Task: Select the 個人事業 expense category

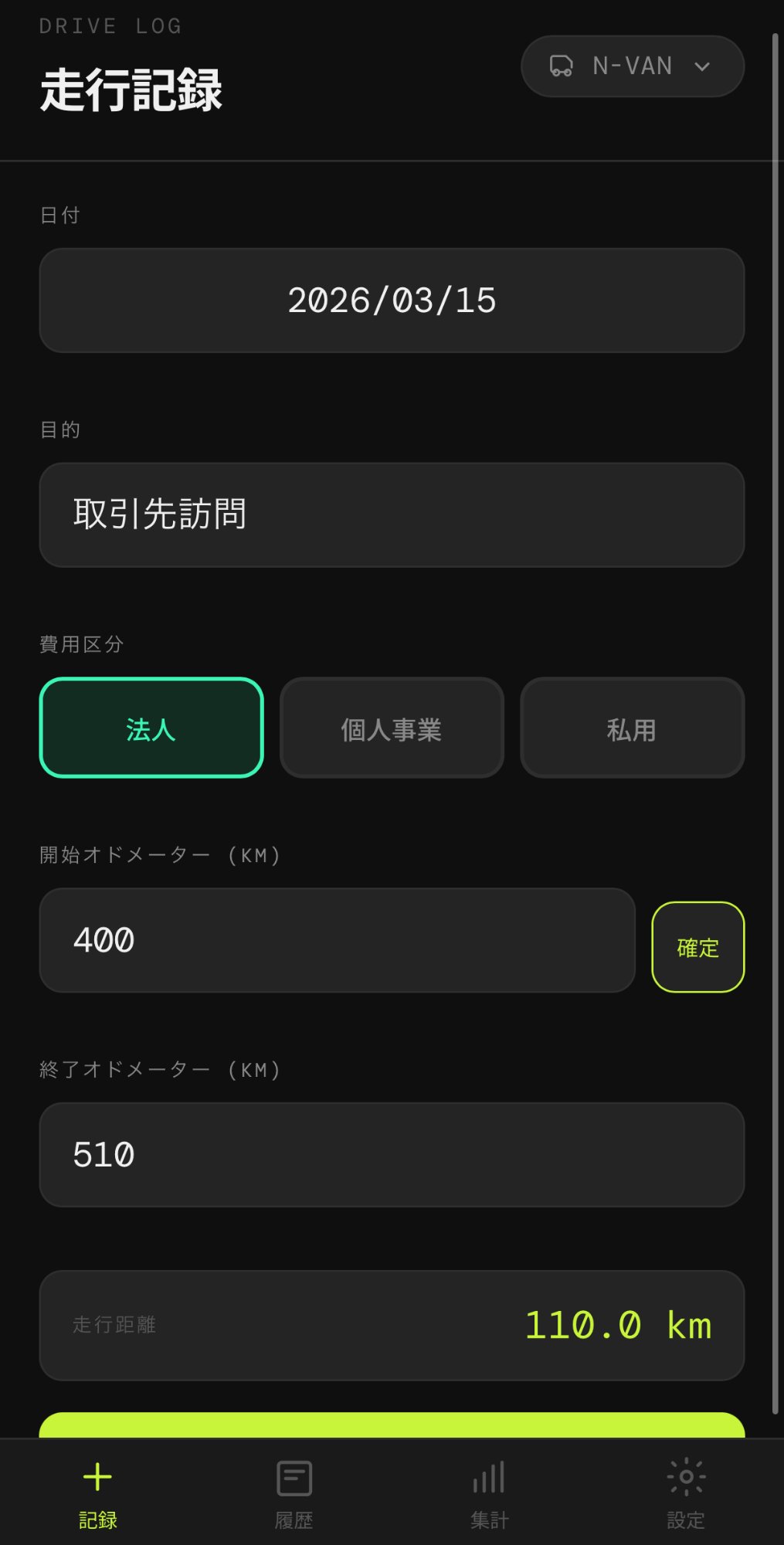Action: [392, 727]
